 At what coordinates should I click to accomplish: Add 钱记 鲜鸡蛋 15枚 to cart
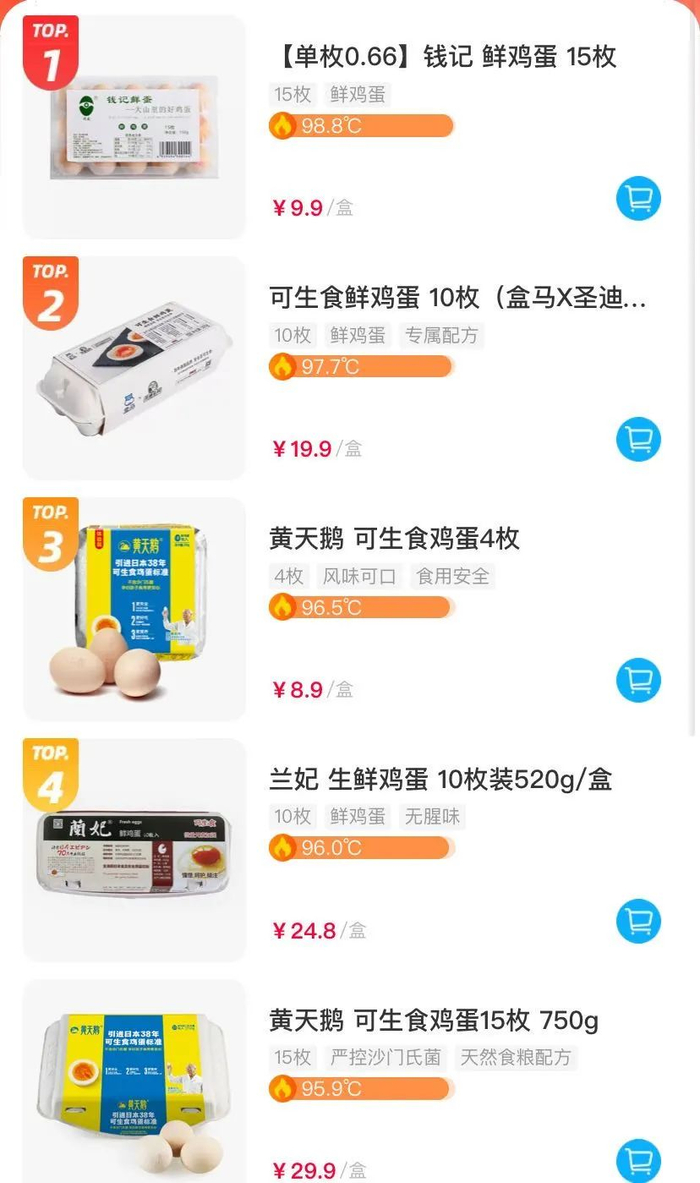coord(638,198)
